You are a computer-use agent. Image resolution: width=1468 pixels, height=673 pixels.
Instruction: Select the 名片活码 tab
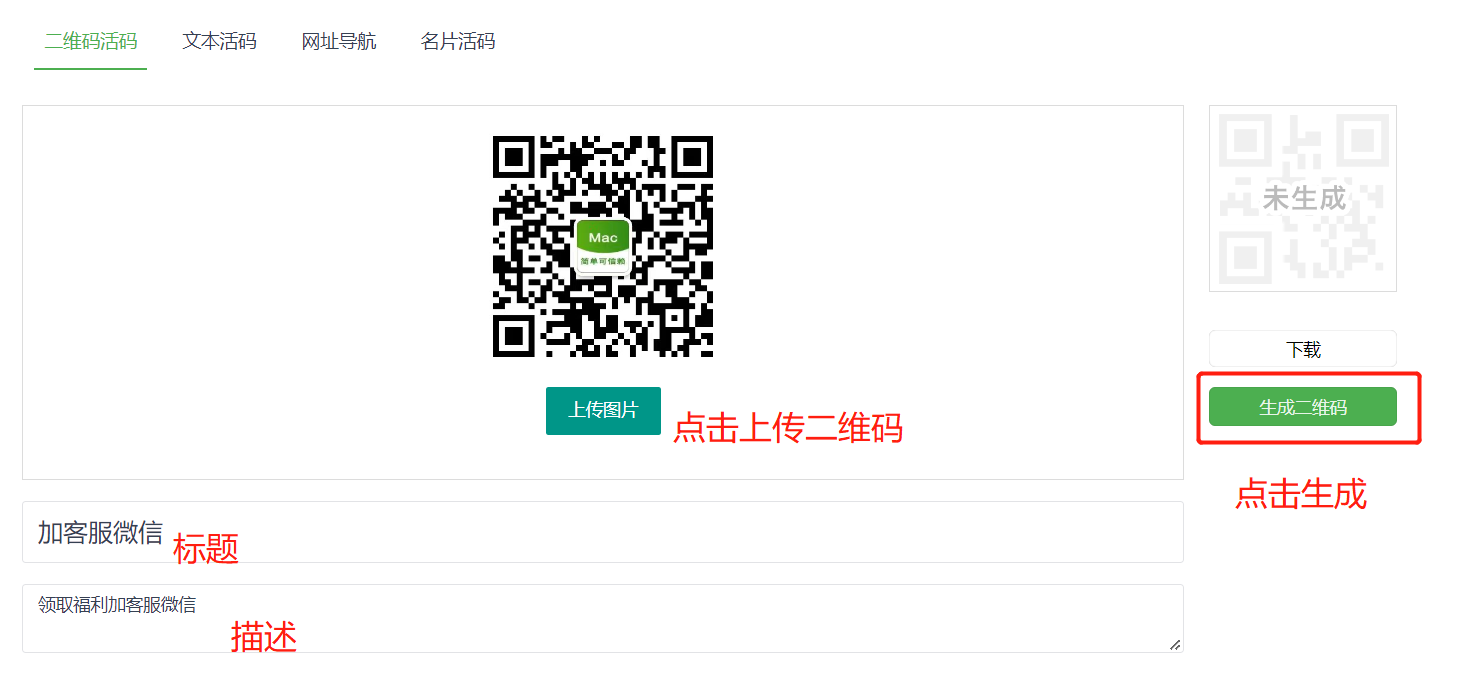click(458, 42)
